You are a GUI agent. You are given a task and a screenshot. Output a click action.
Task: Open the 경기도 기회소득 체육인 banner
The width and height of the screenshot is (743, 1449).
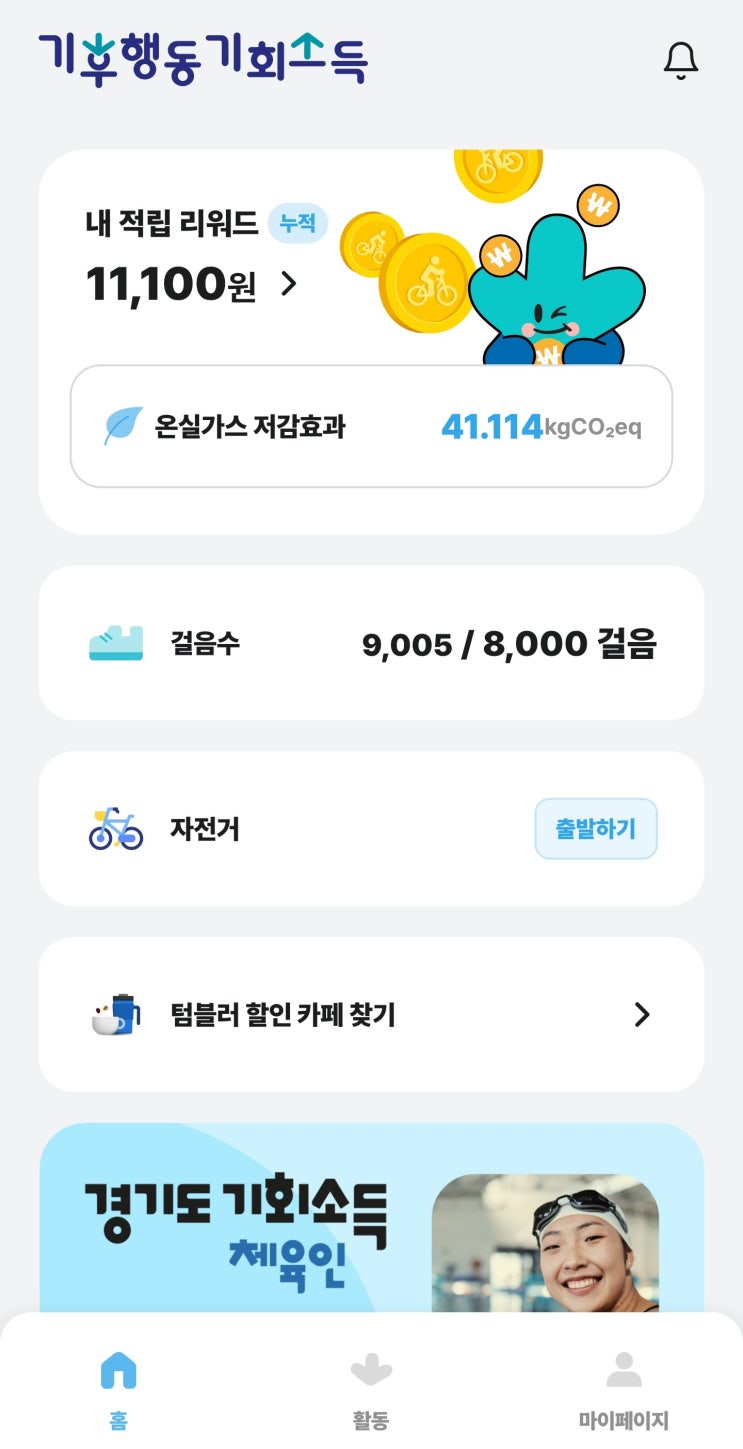coord(371,1220)
